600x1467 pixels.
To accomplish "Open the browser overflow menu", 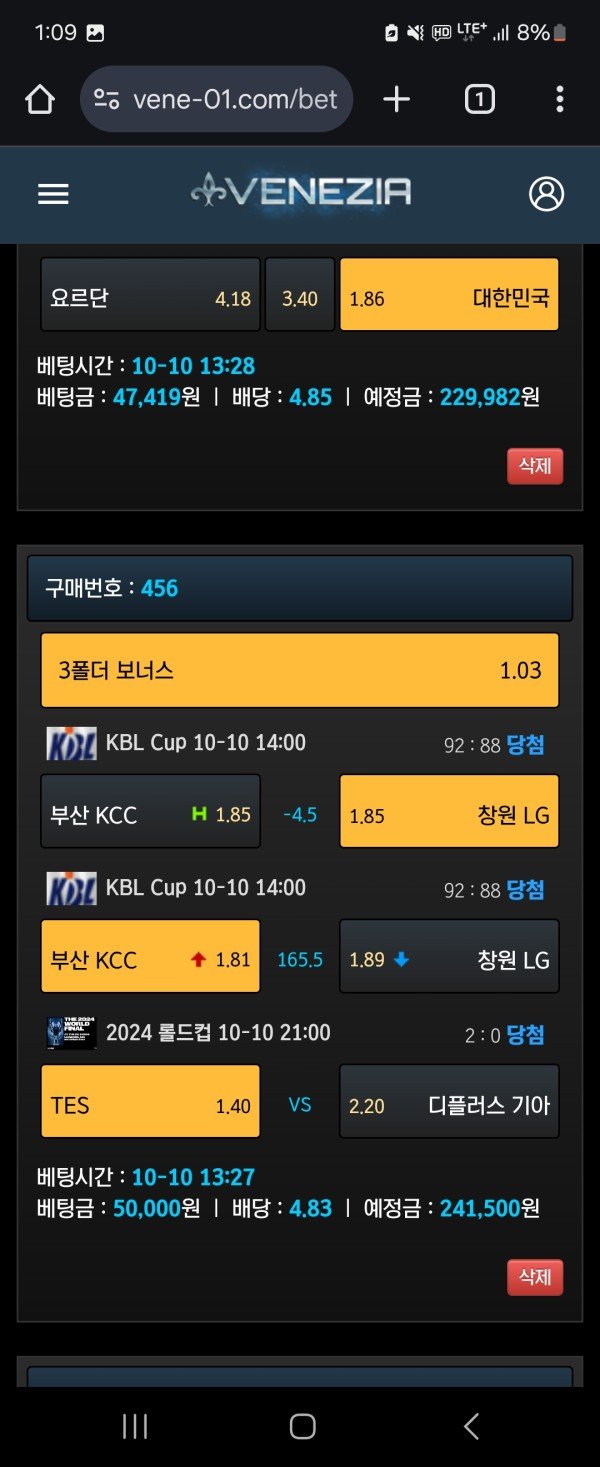I will 559,99.
